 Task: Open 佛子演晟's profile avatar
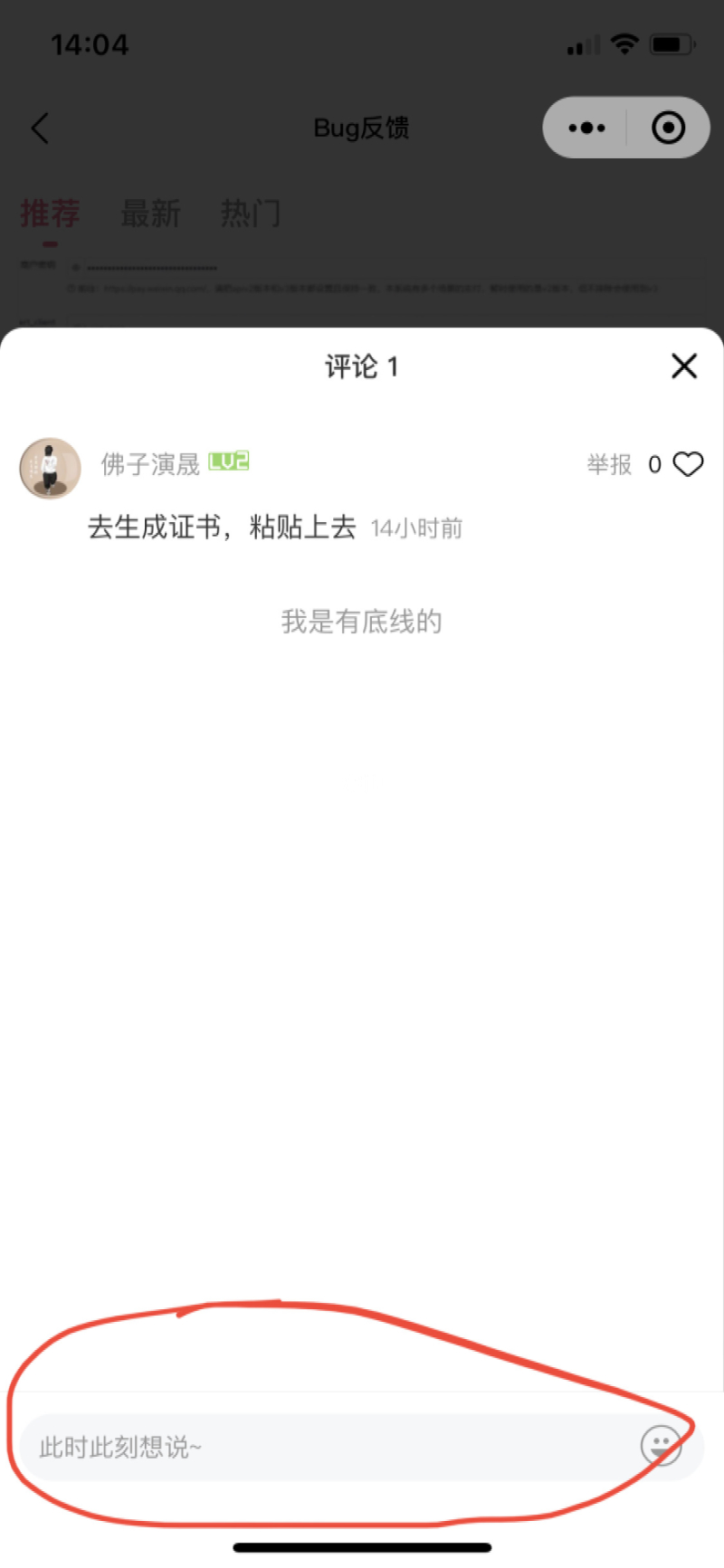51,468
